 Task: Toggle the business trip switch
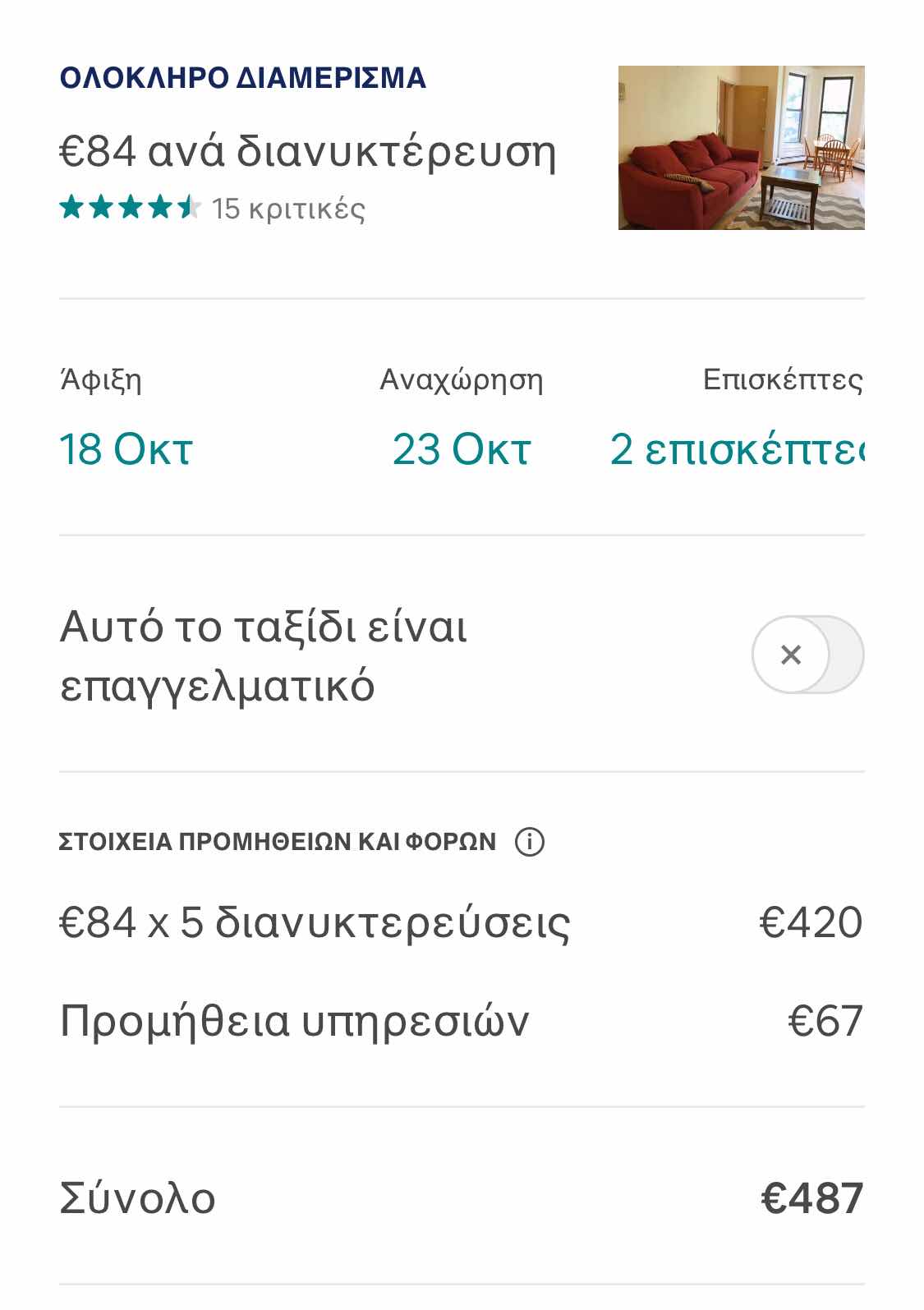[x=807, y=655]
